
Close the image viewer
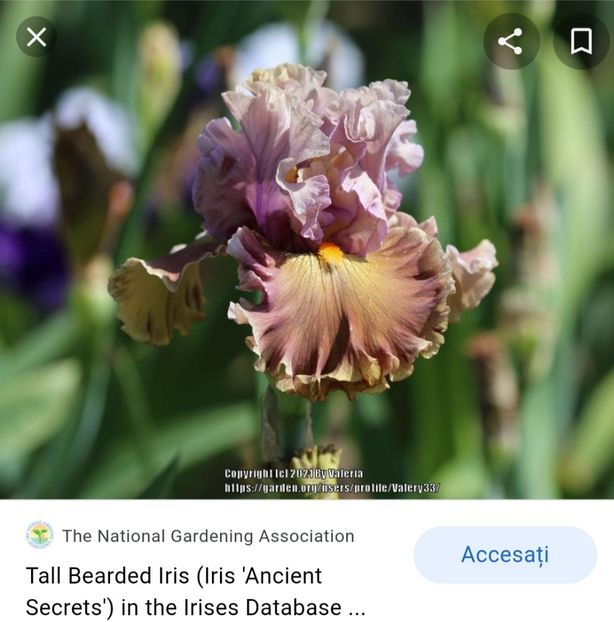click(x=36, y=38)
